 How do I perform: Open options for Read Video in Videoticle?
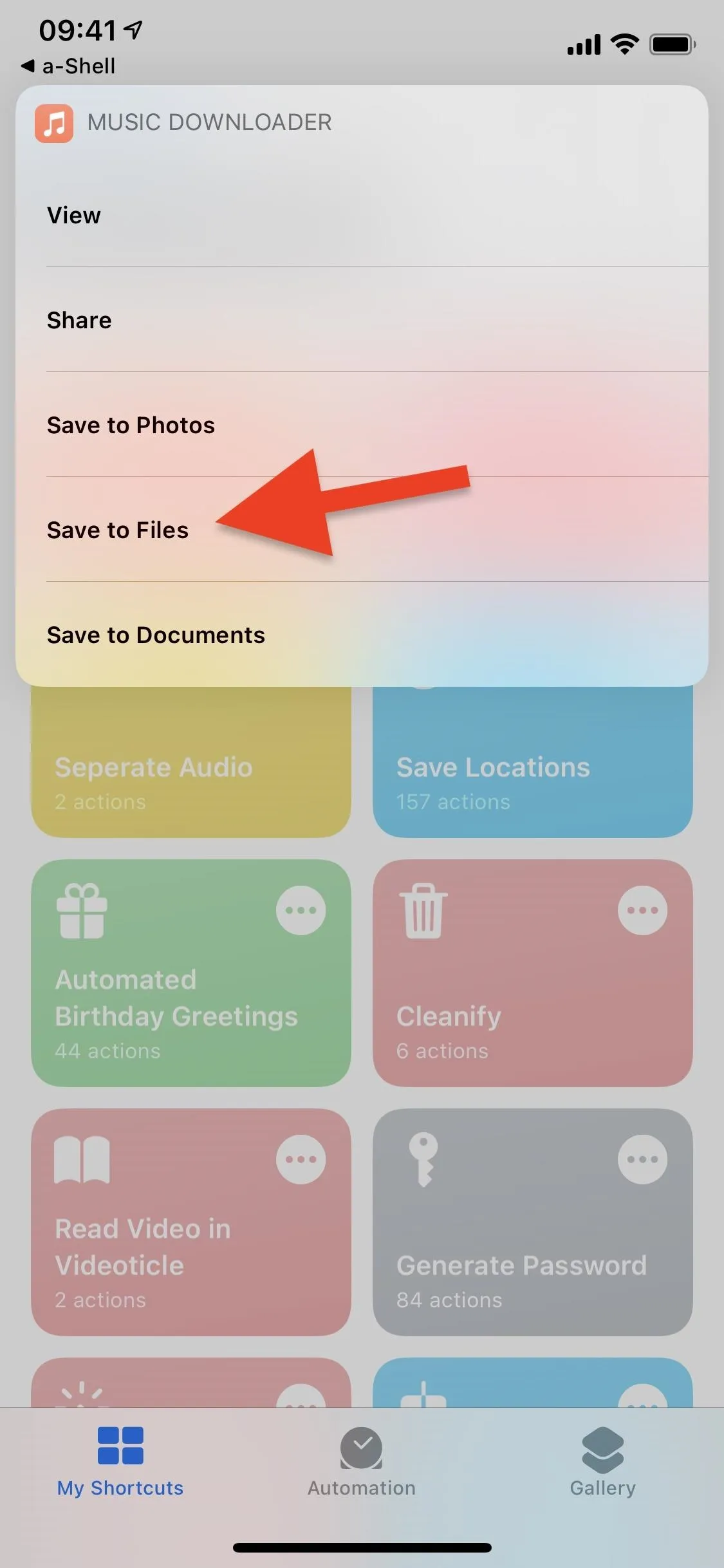[x=301, y=1159]
